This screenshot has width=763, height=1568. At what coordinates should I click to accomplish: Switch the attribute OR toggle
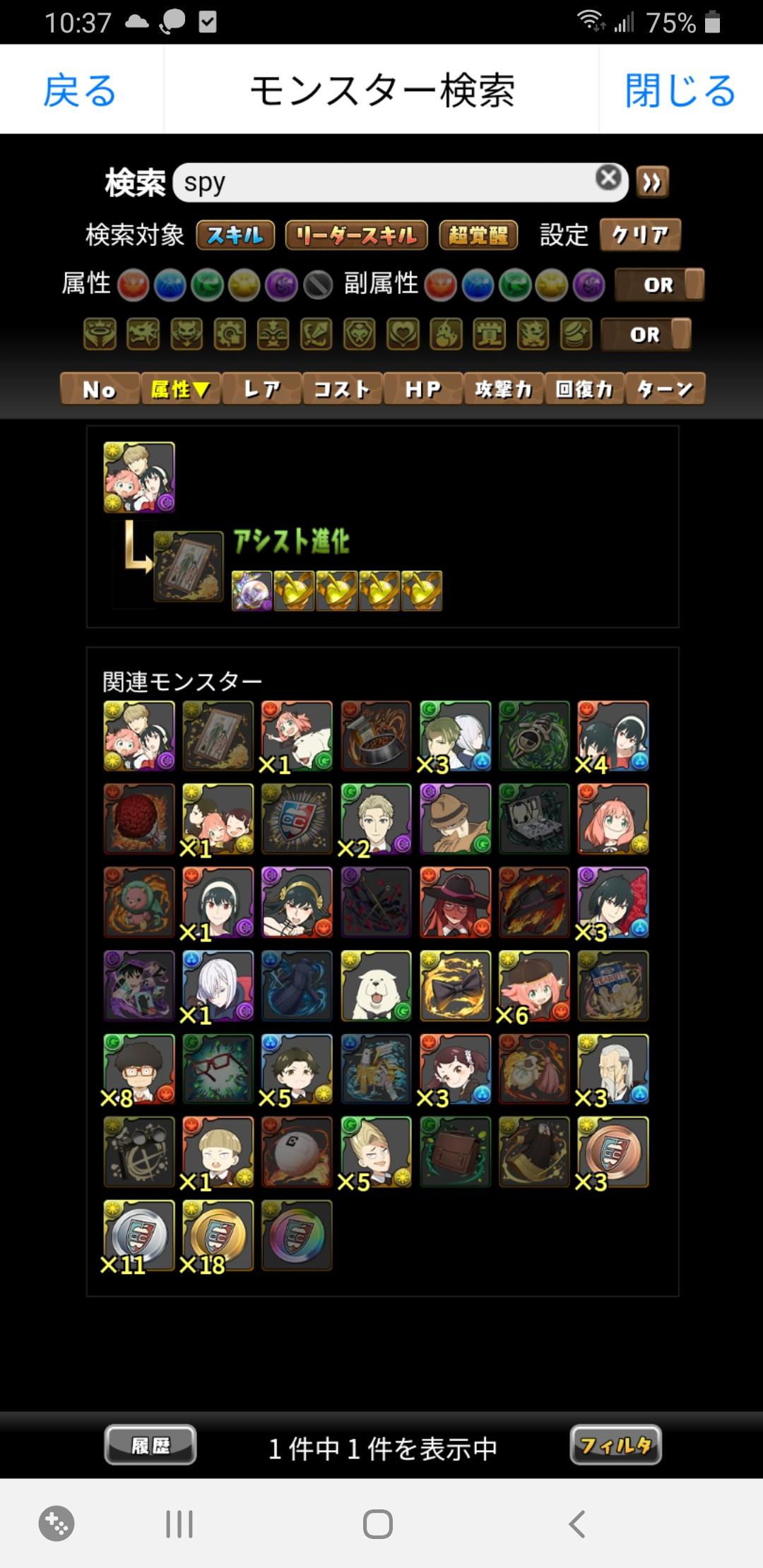(659, 285)
